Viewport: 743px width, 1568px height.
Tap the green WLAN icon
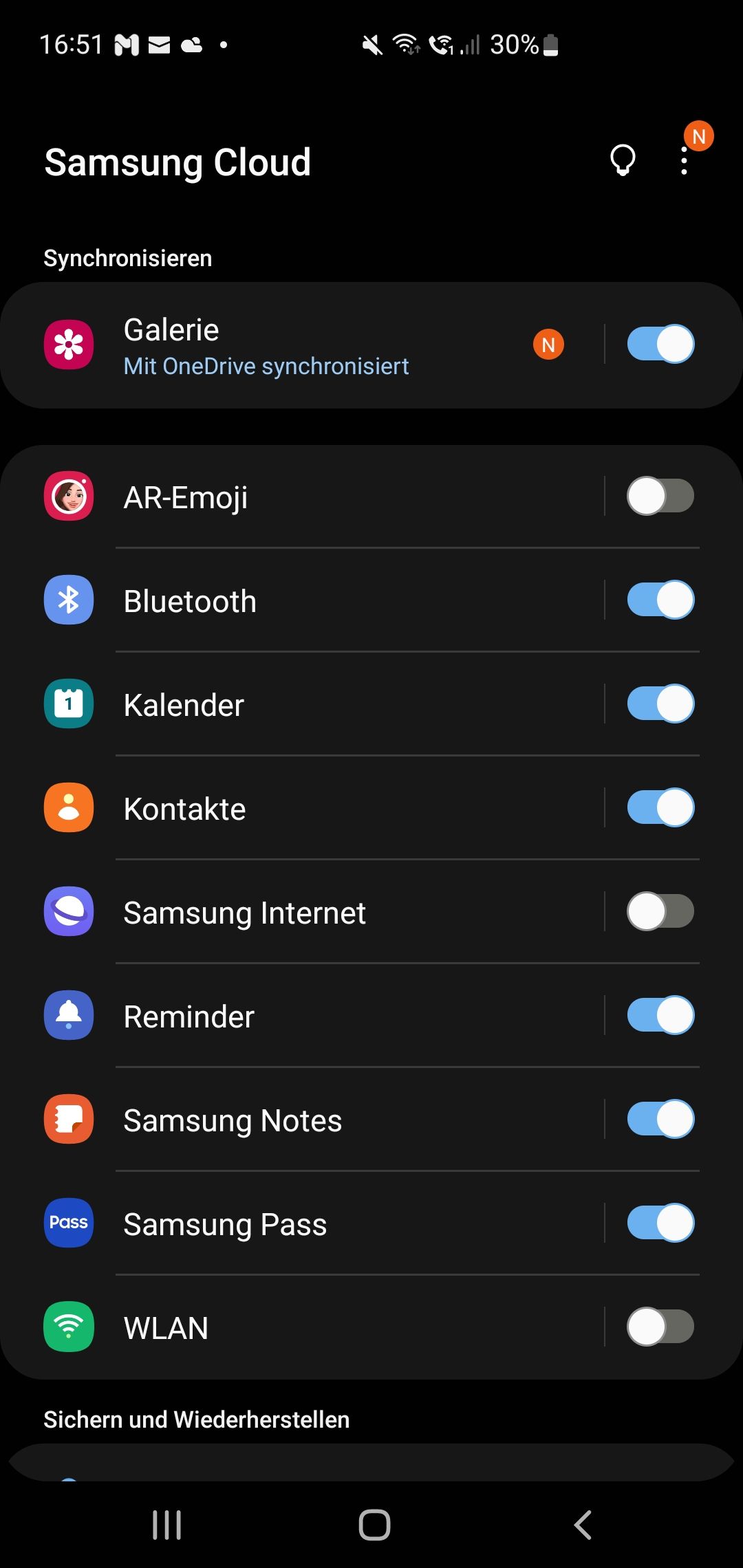coord(68,1327)
